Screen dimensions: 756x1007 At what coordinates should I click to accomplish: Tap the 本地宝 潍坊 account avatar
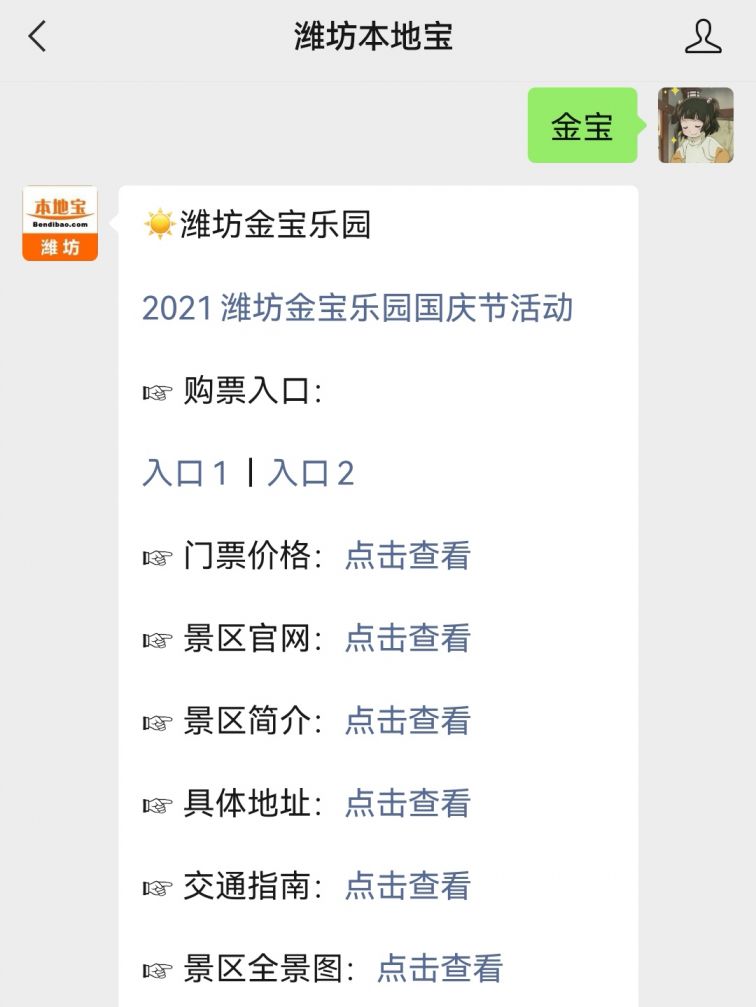click(x=60, y=223)
